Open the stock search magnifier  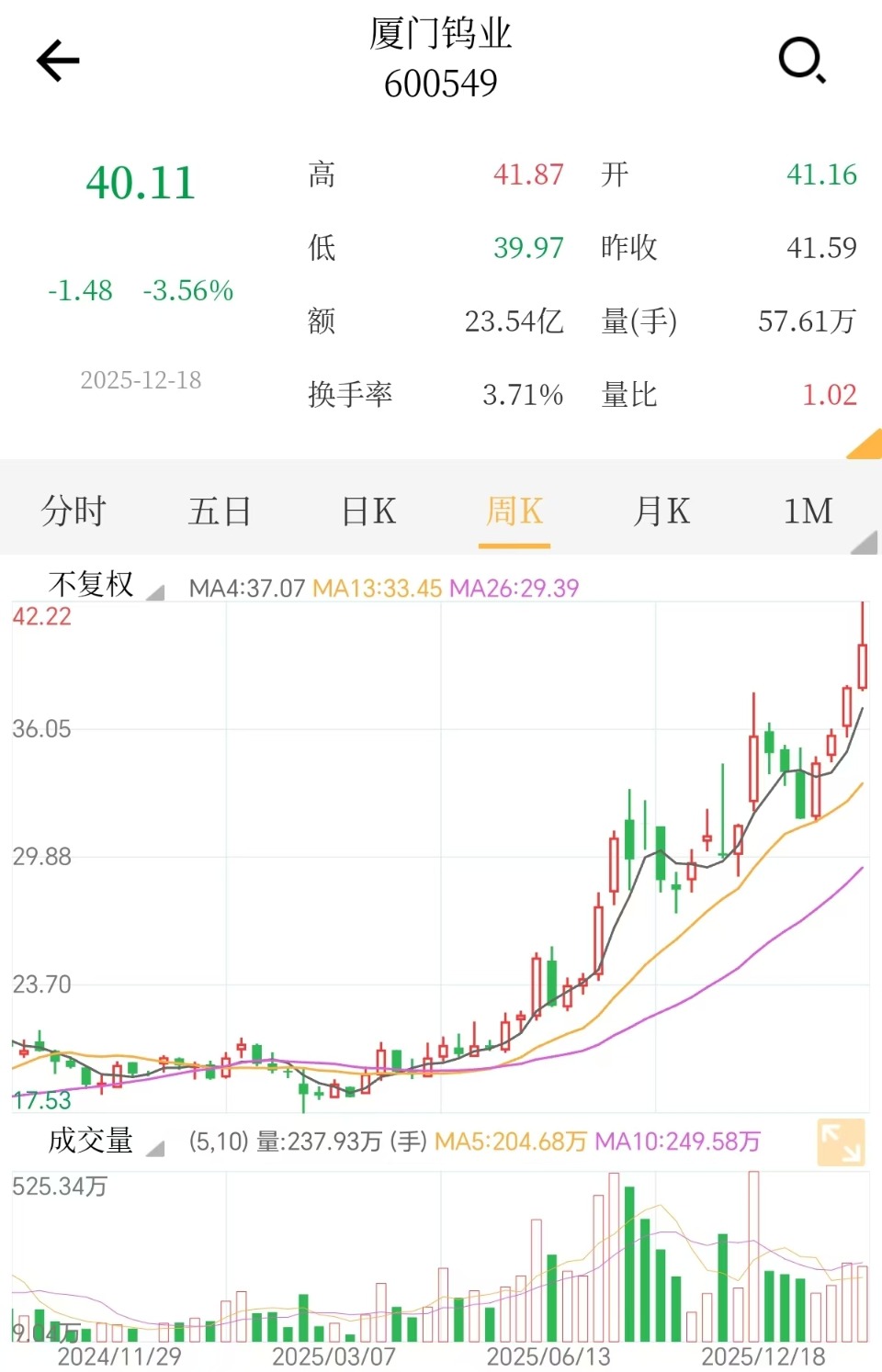tap(801, 61)
